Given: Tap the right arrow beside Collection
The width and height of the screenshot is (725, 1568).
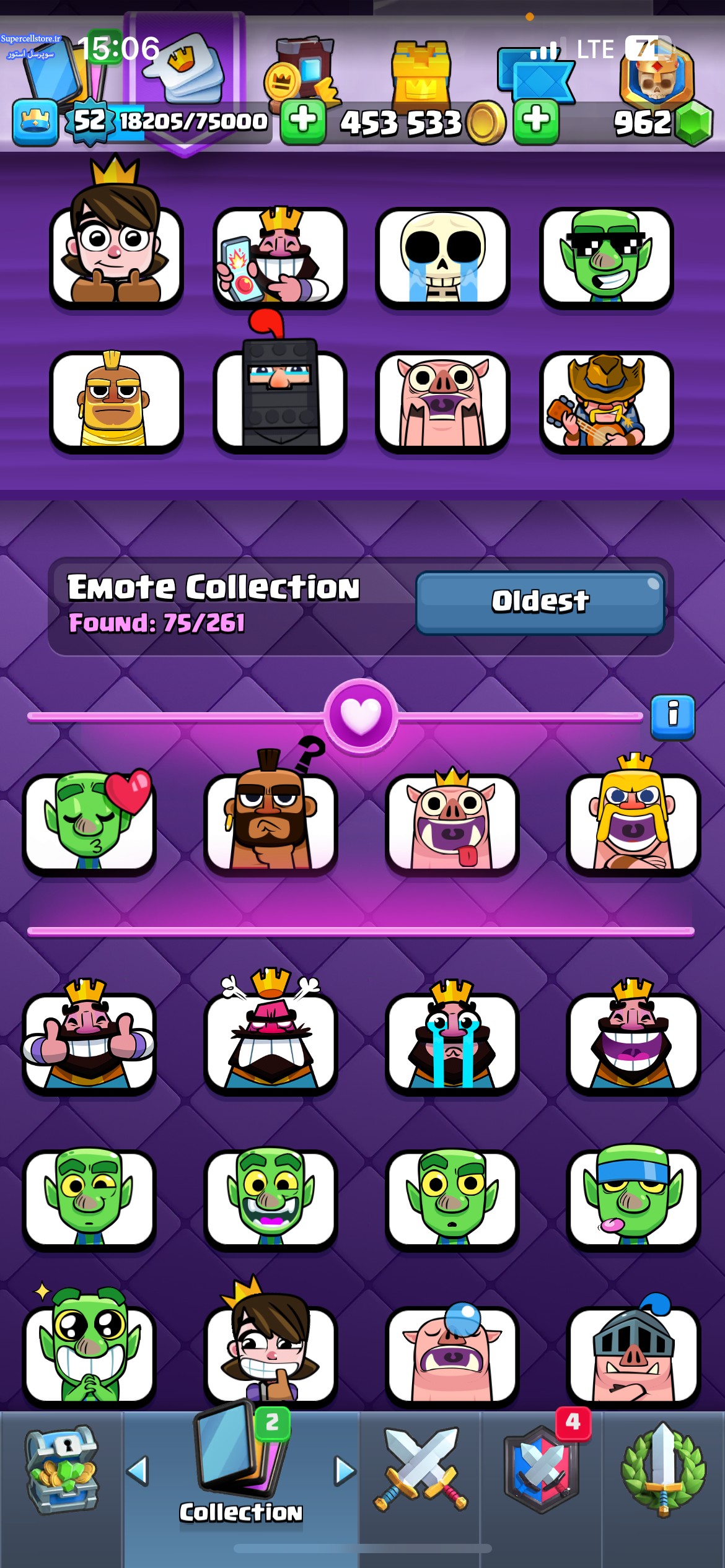Looking at the screenshot, I should [345, 1471].
